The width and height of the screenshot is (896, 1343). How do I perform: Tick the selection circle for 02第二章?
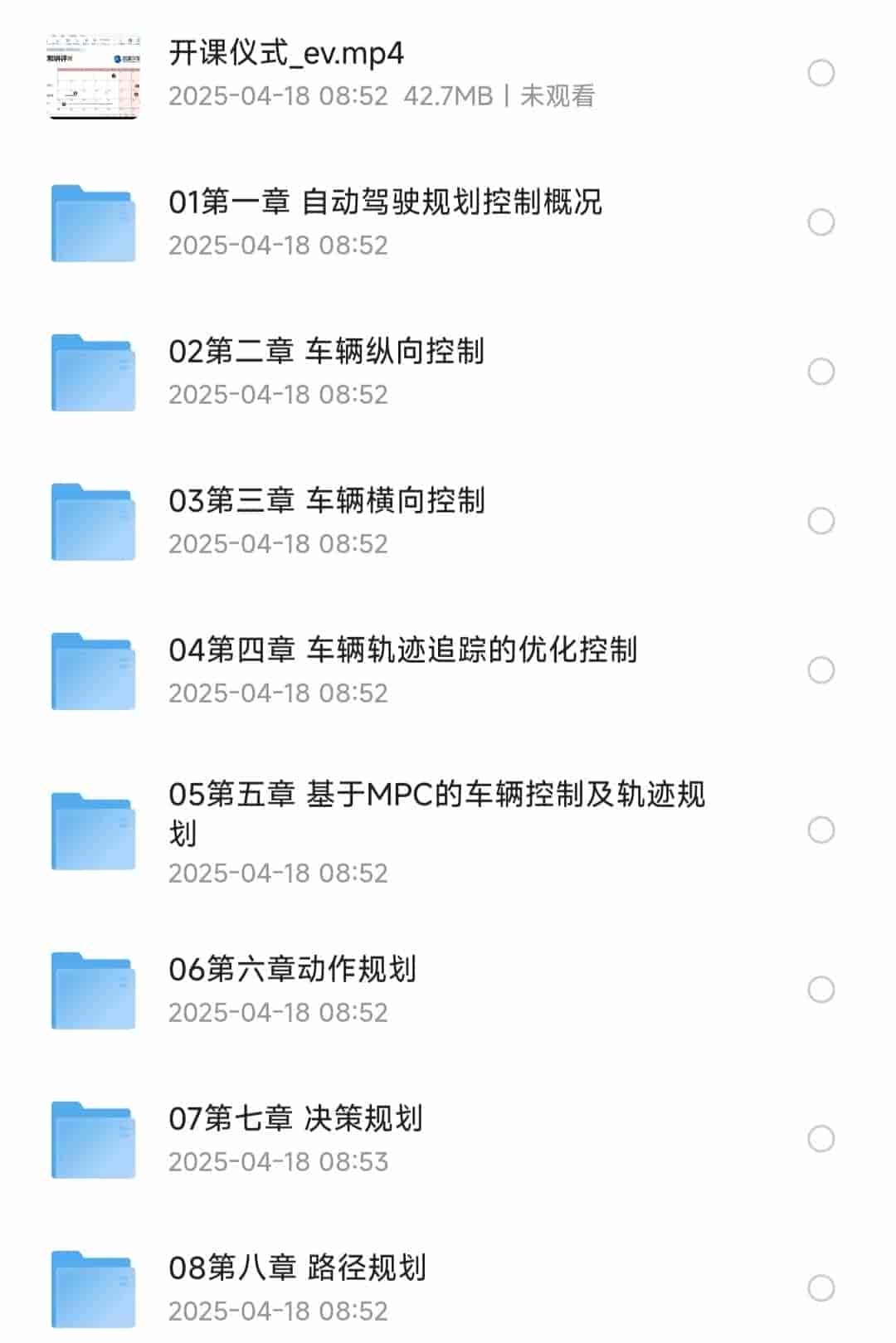[821, 372]
